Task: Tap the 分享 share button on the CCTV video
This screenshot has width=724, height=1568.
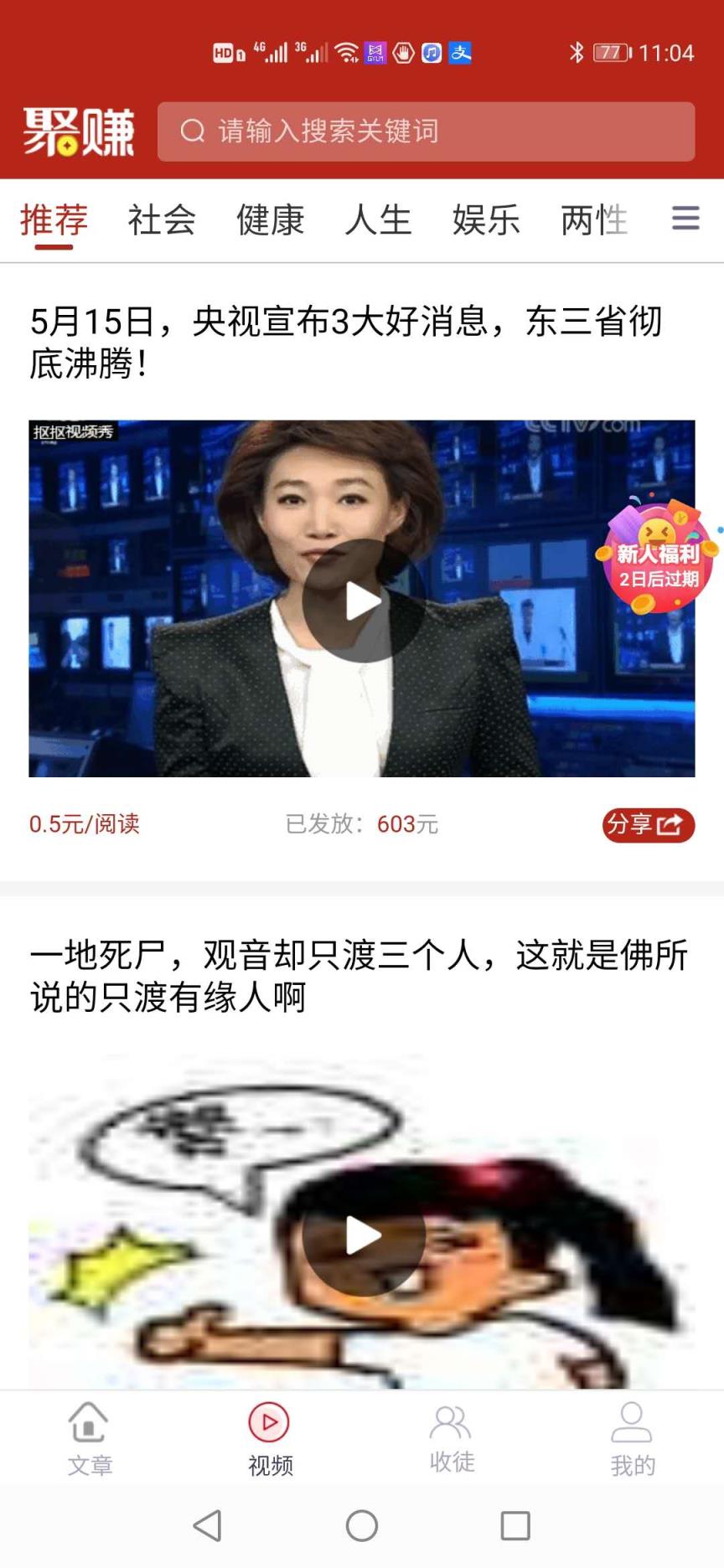Action: pyautogui.click(x=648, y=825)
